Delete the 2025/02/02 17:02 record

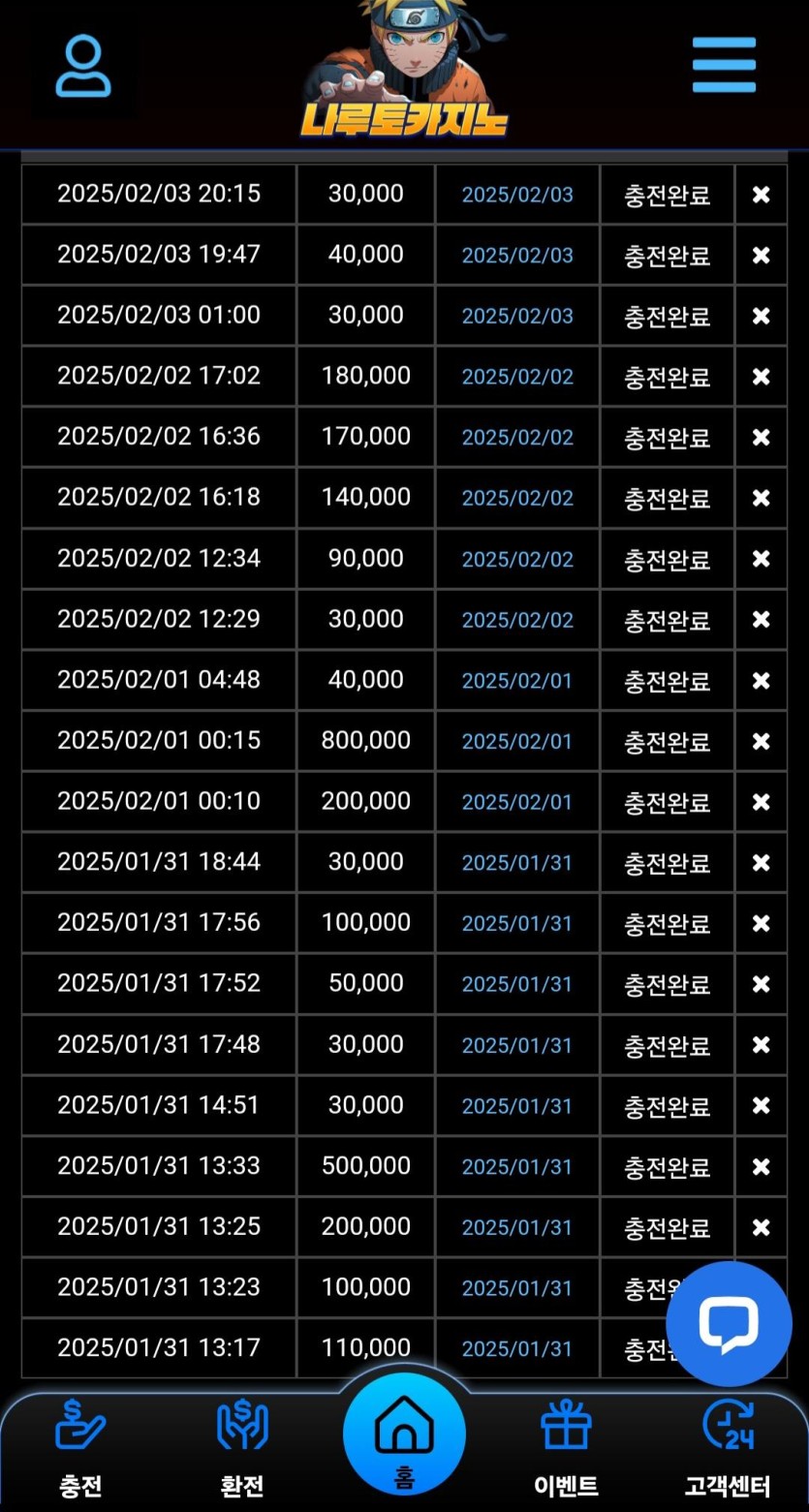762,377
